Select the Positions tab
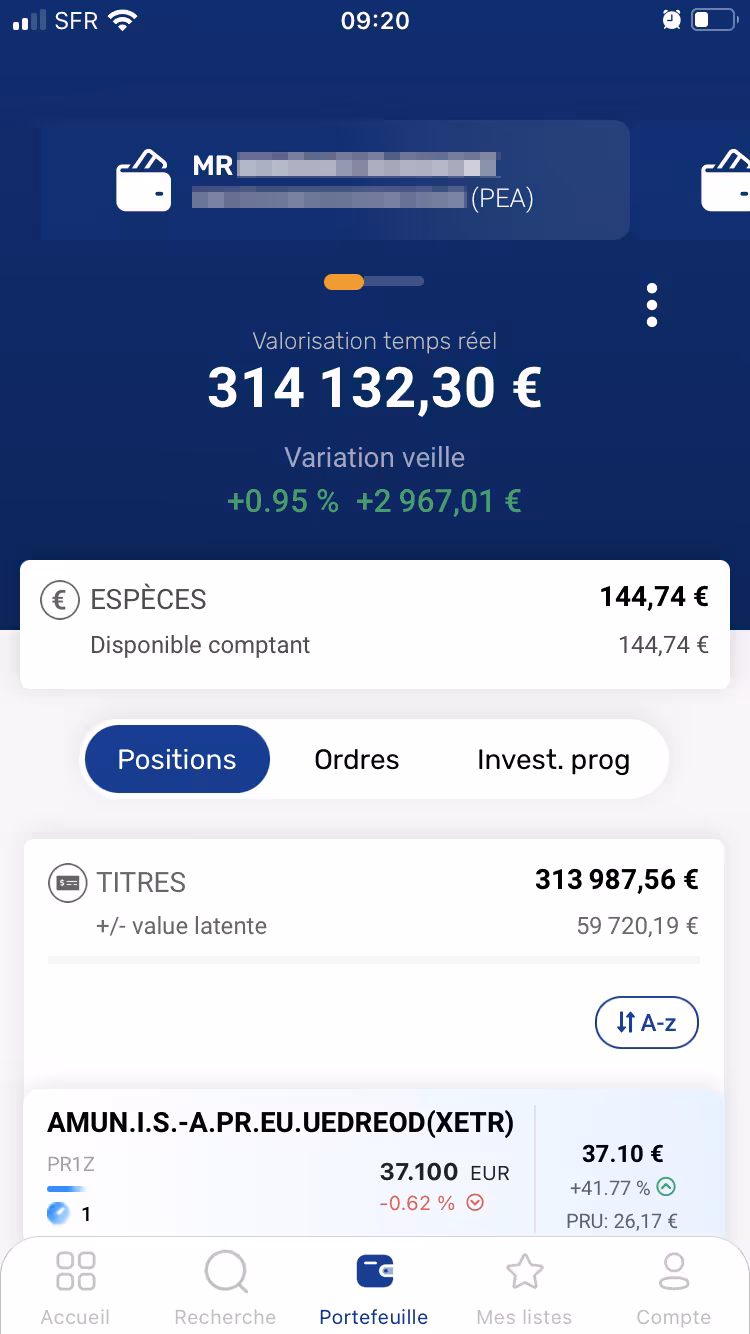 pos(177,760)
